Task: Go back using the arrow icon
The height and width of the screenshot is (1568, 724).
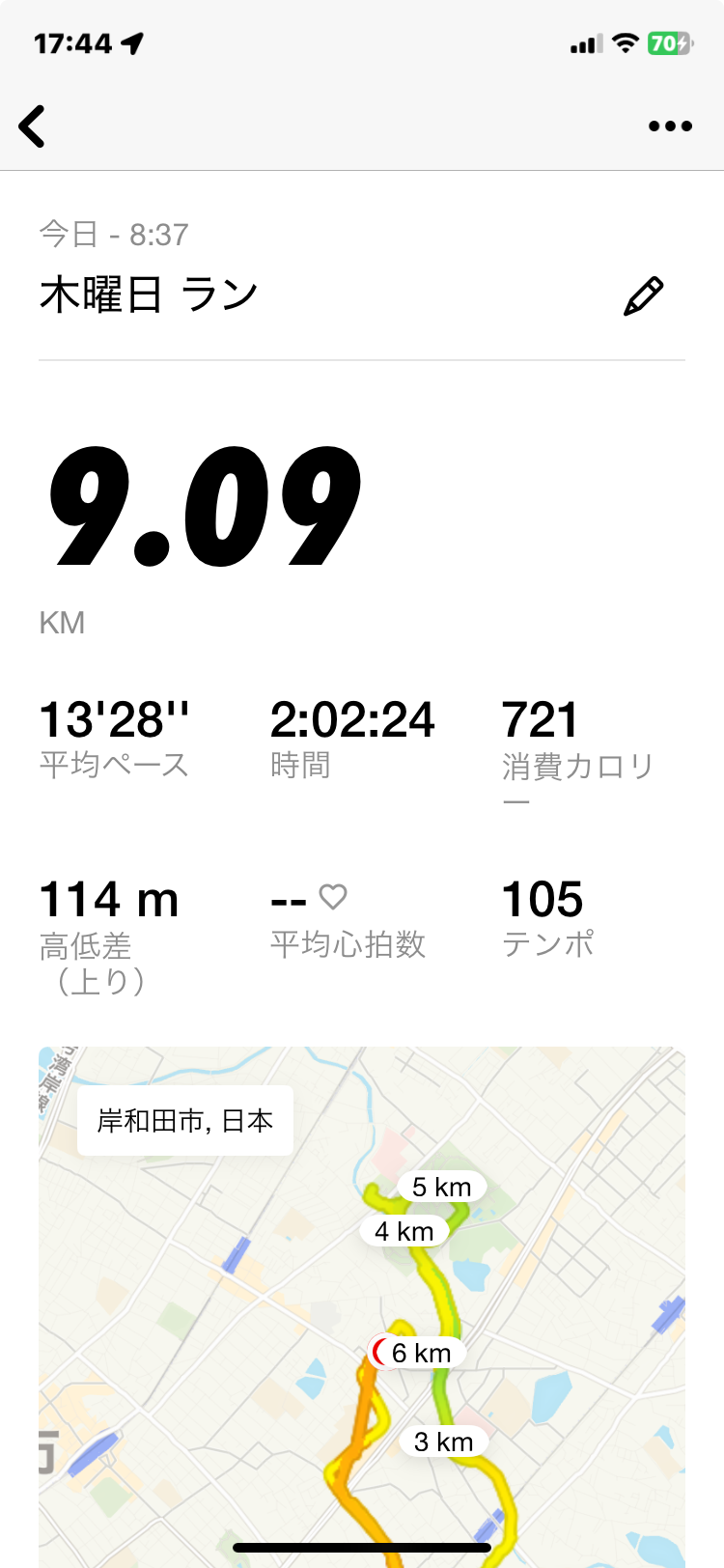Action: pos(32,126)
